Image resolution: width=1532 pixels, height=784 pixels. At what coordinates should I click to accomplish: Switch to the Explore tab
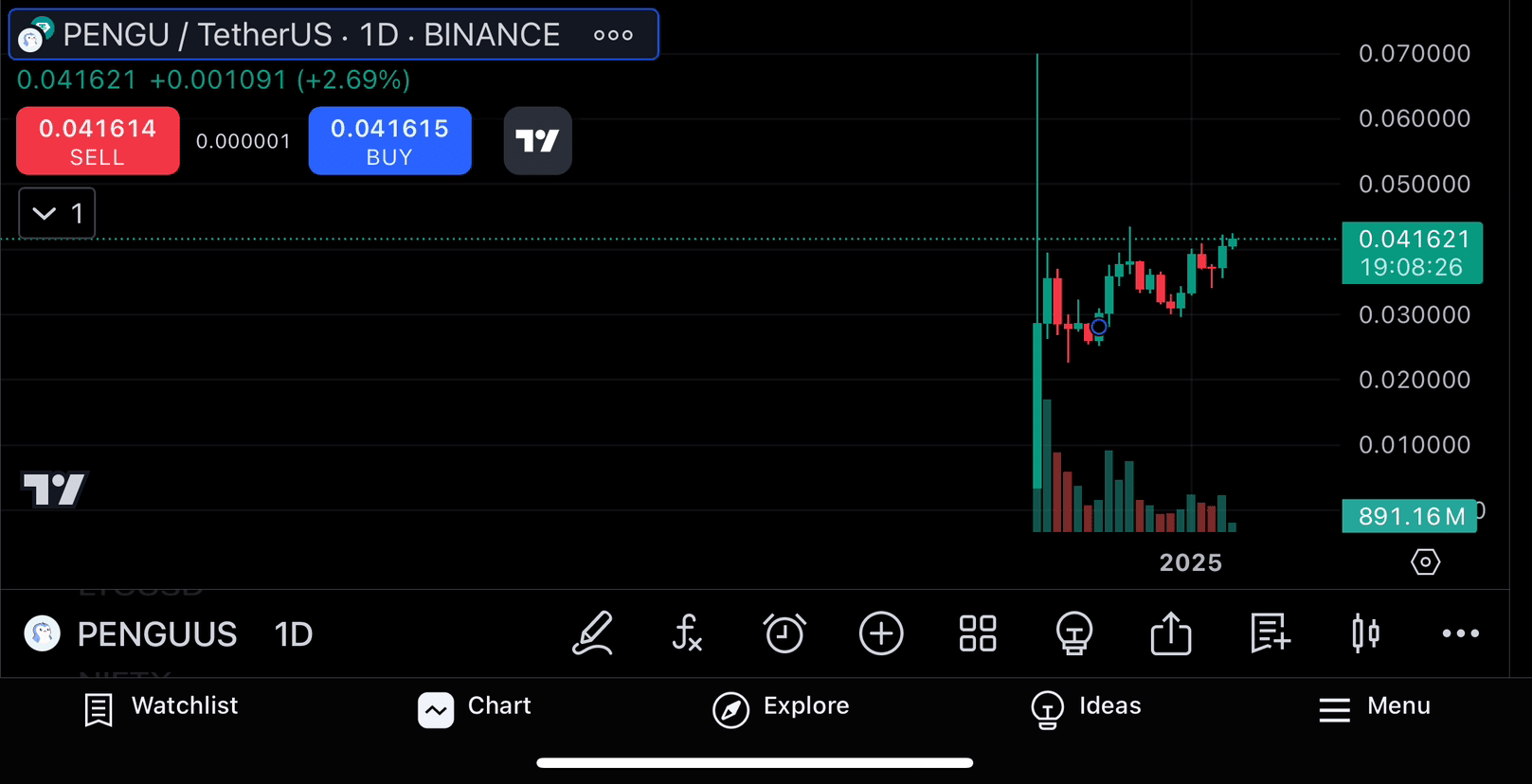[781, 707]
